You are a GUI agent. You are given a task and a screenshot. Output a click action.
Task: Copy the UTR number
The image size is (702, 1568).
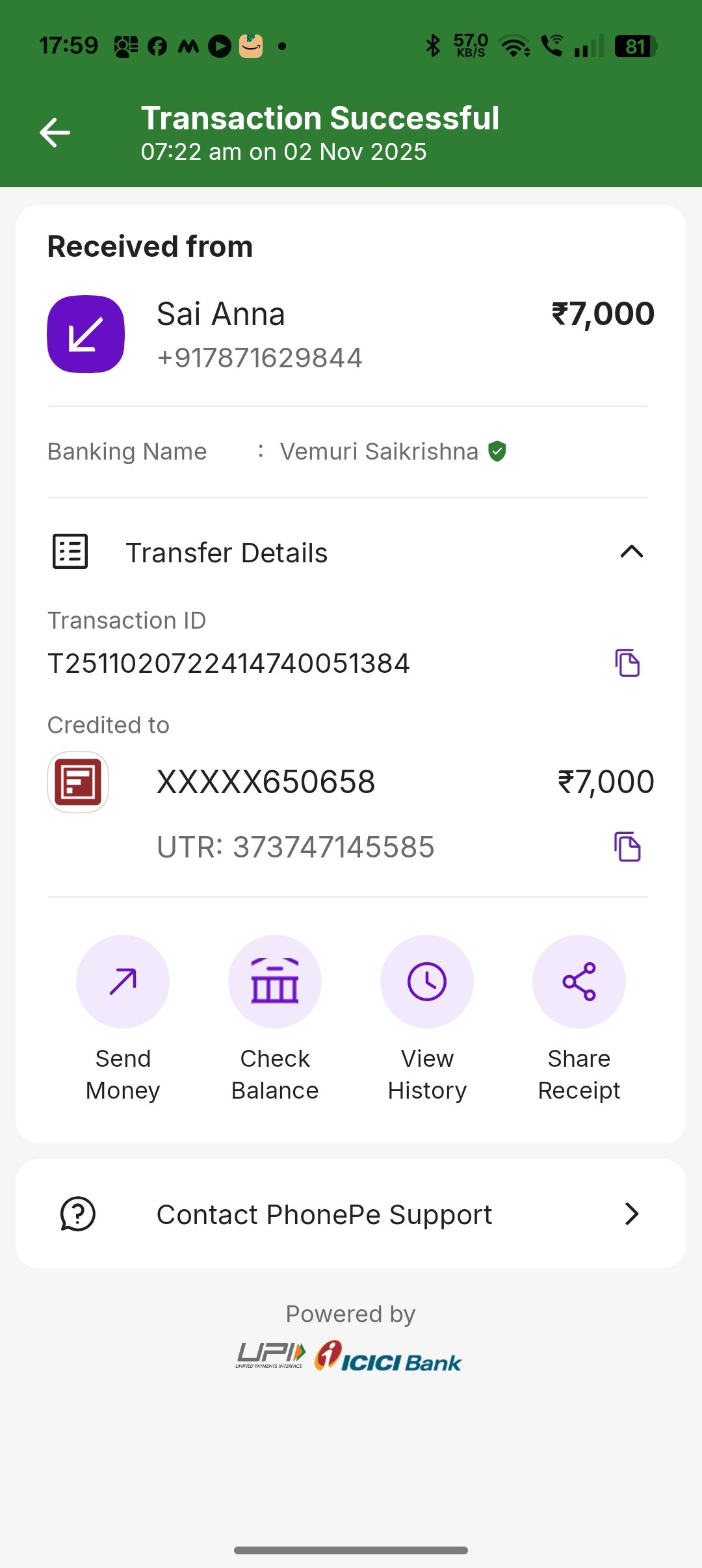[627, 846]
